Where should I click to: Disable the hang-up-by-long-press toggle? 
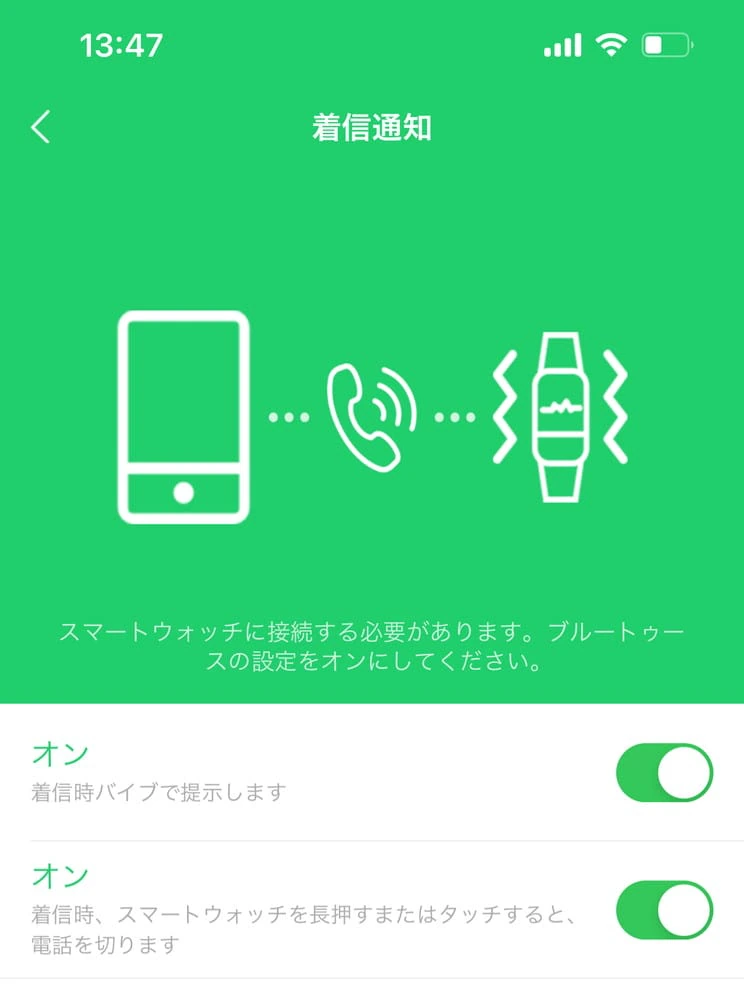[x=664, y=910]
